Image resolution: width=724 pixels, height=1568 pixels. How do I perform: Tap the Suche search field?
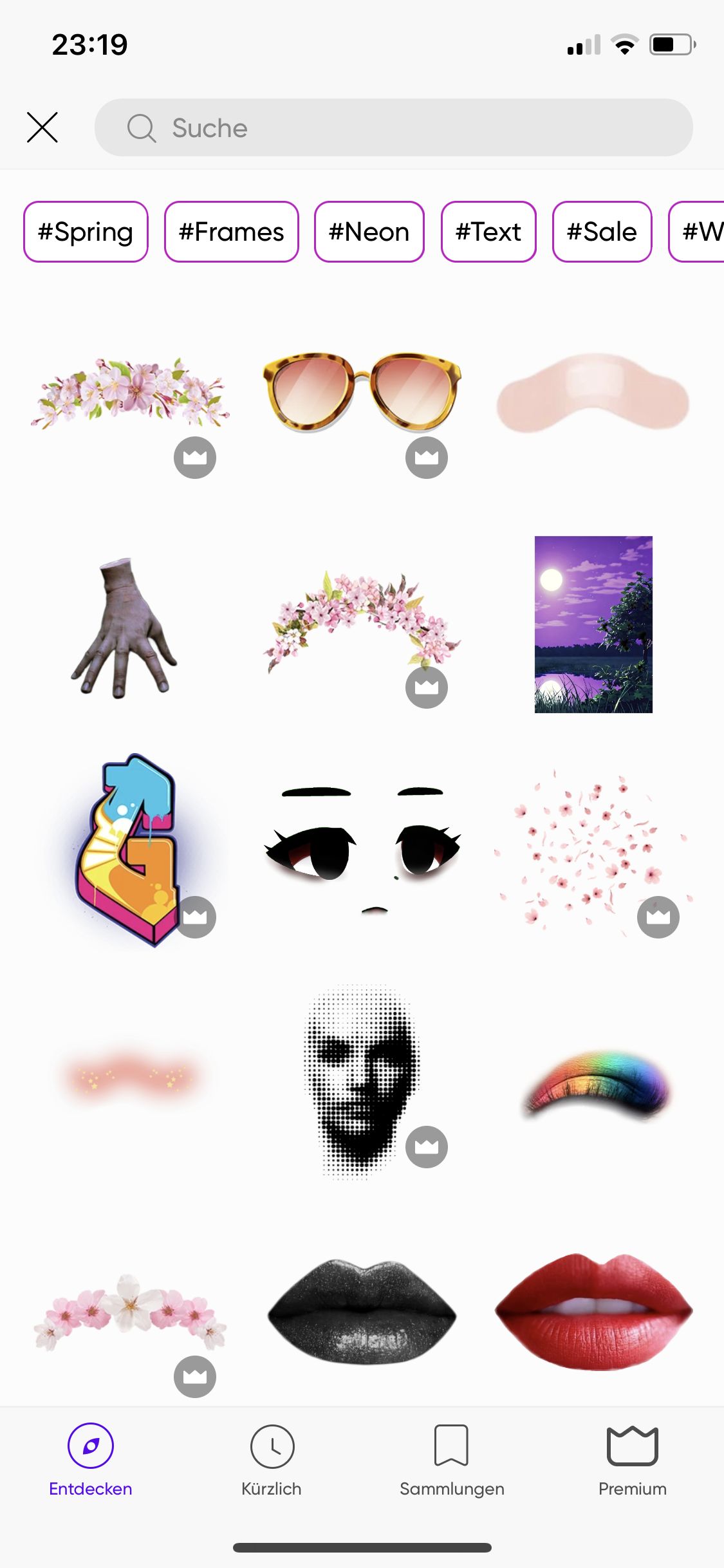tap(393, 127)
